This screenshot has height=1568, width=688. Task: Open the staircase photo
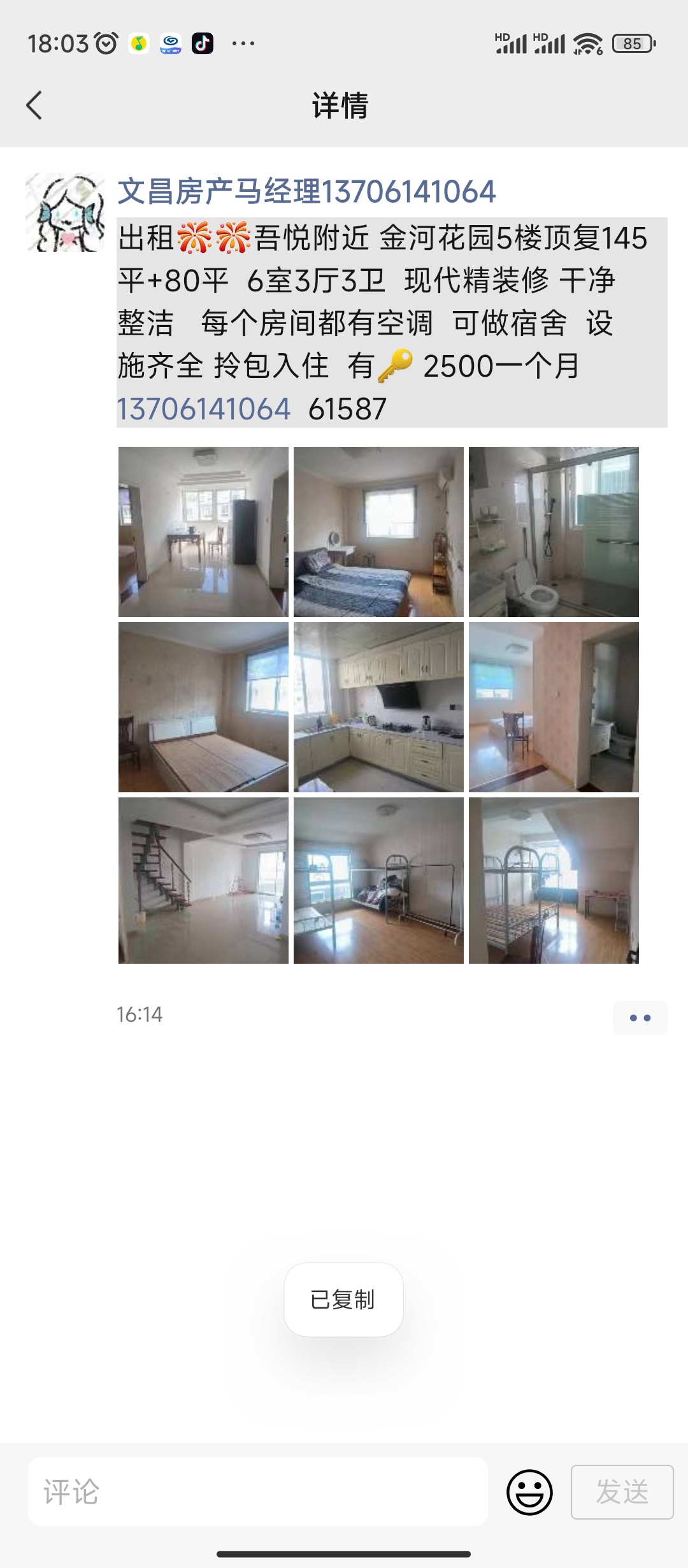203,880
